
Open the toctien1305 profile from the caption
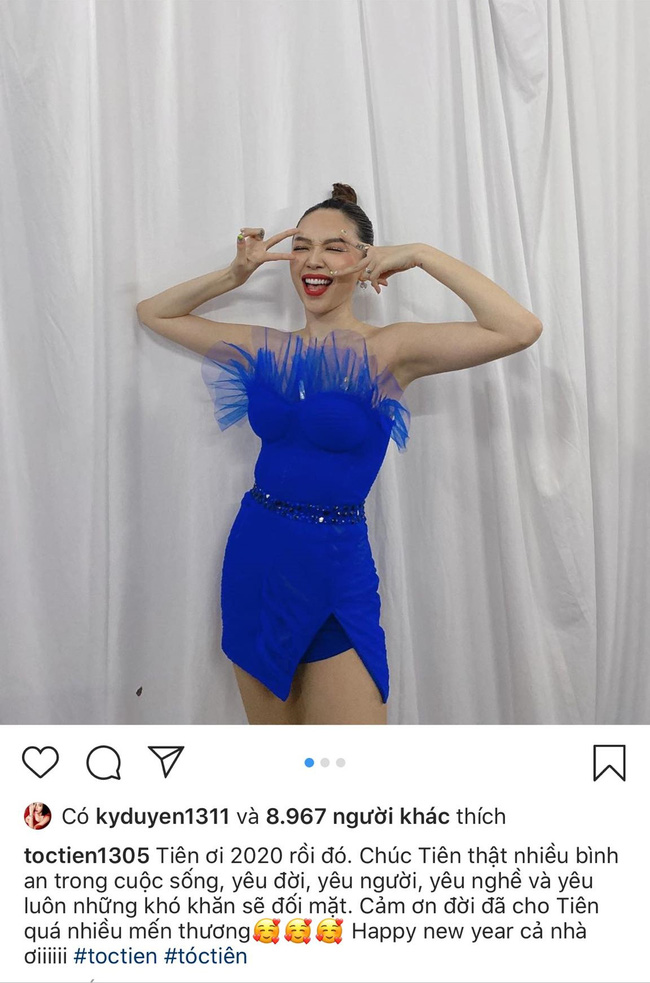(86, 856)
